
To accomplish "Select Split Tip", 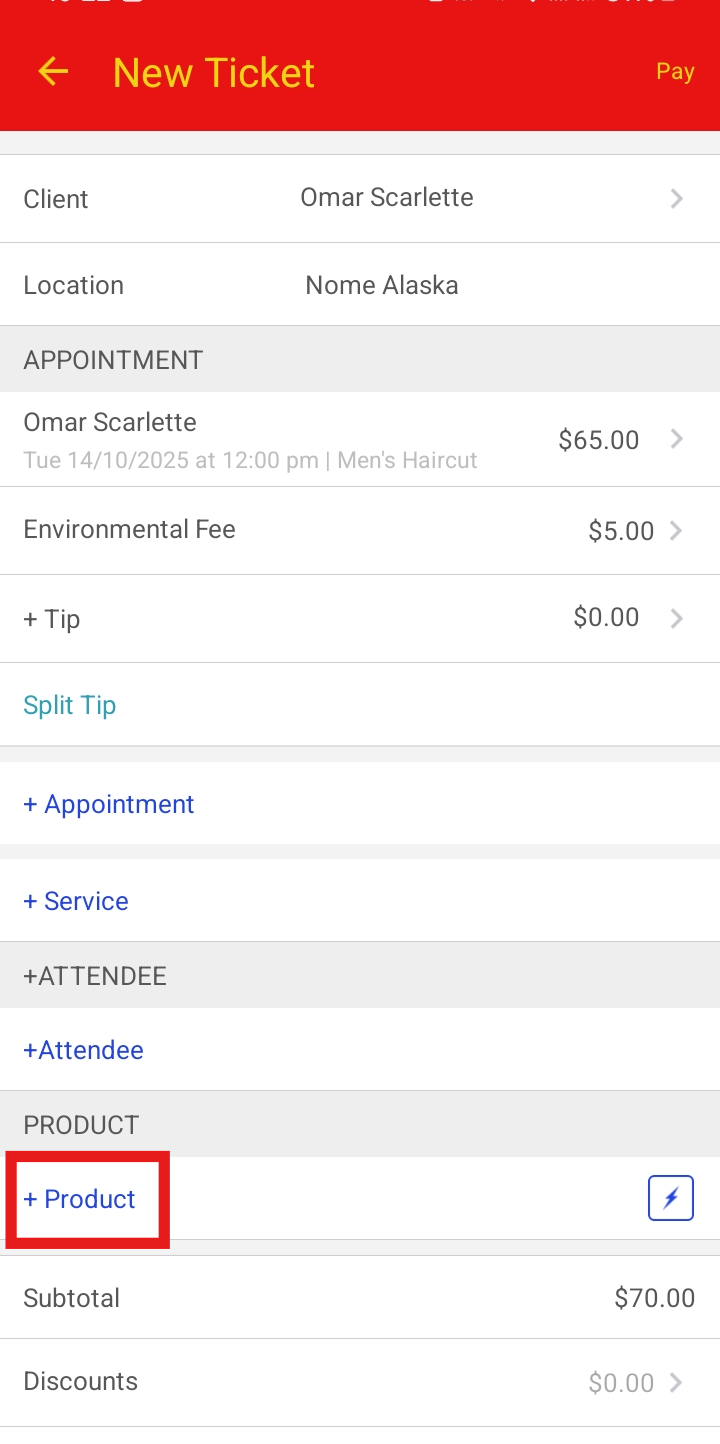I will click(70, 705).
